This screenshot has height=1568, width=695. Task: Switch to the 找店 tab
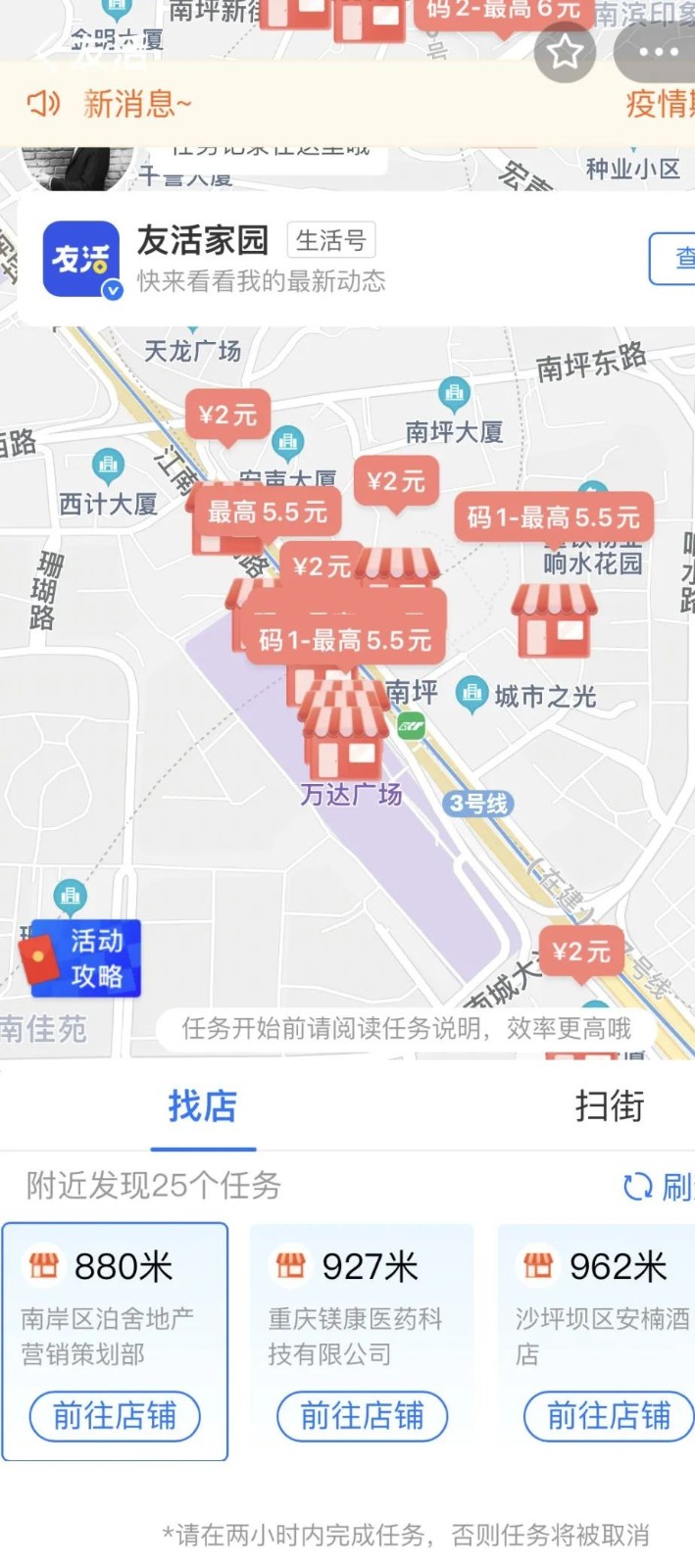click(202, 1106)
